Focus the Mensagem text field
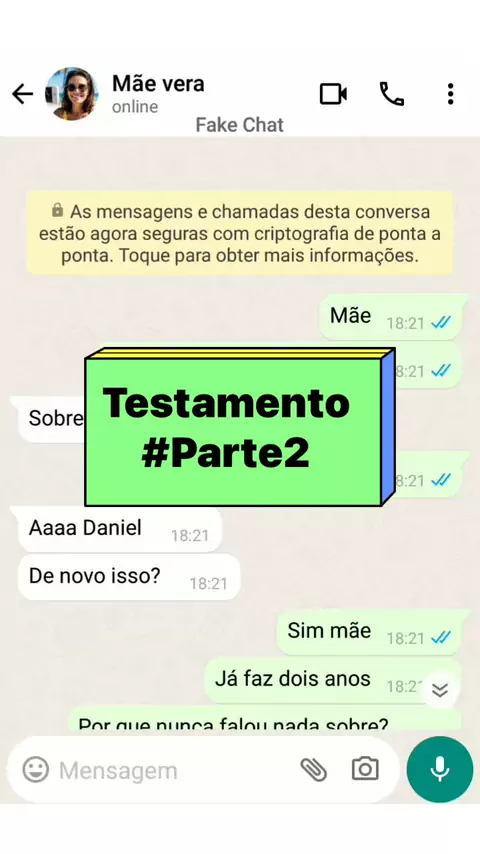Viewport: 480px width, 854px height. point(174,771)
